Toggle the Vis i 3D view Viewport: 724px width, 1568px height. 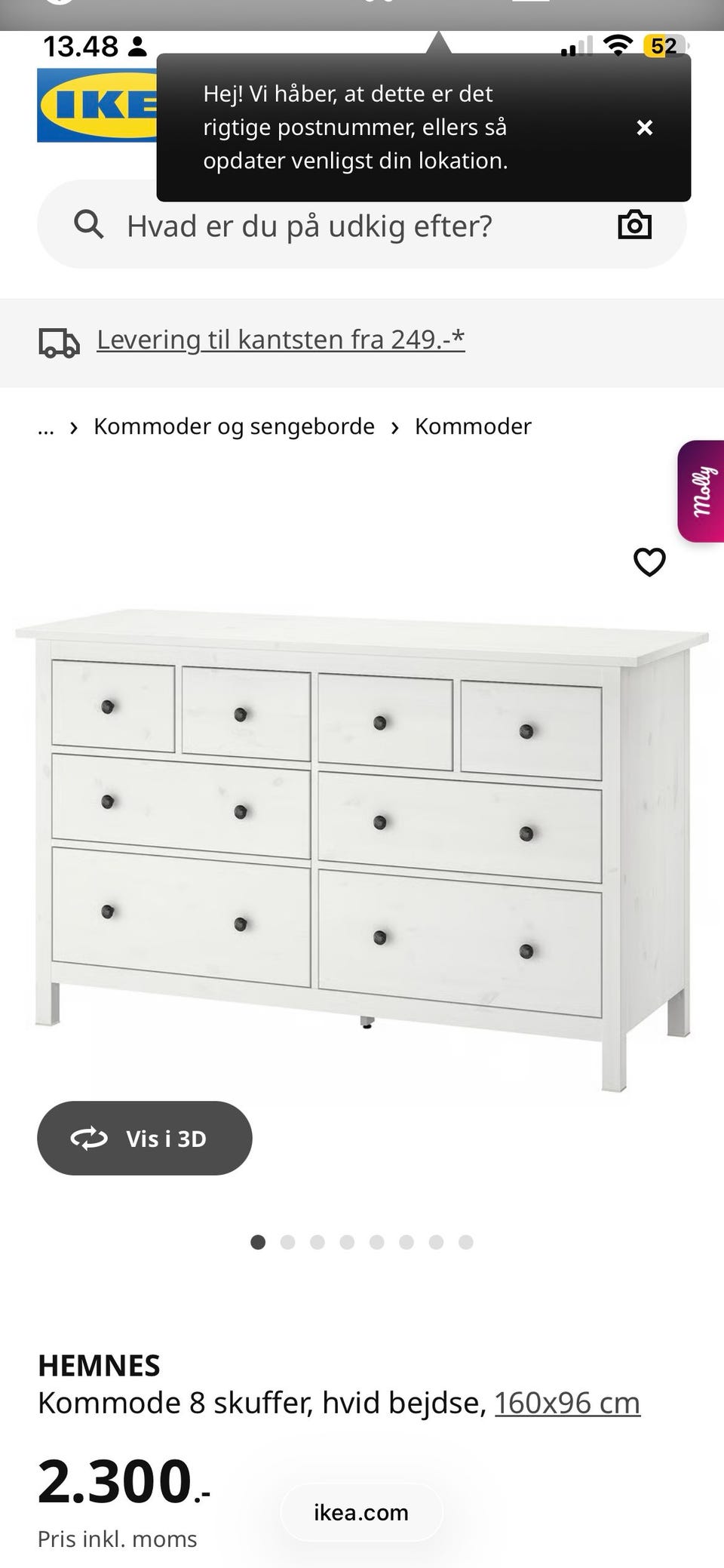coord(144,1139)
